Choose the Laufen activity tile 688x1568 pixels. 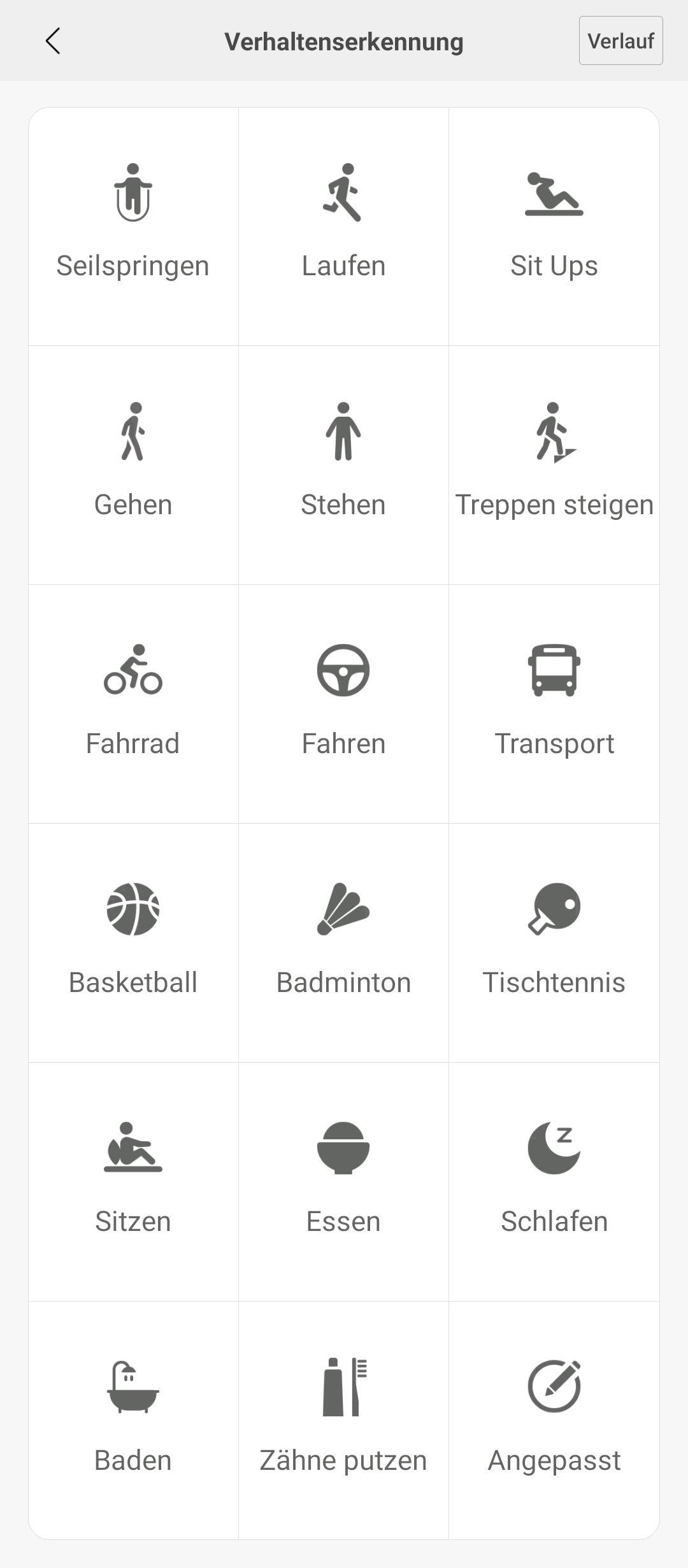point(343,226)
